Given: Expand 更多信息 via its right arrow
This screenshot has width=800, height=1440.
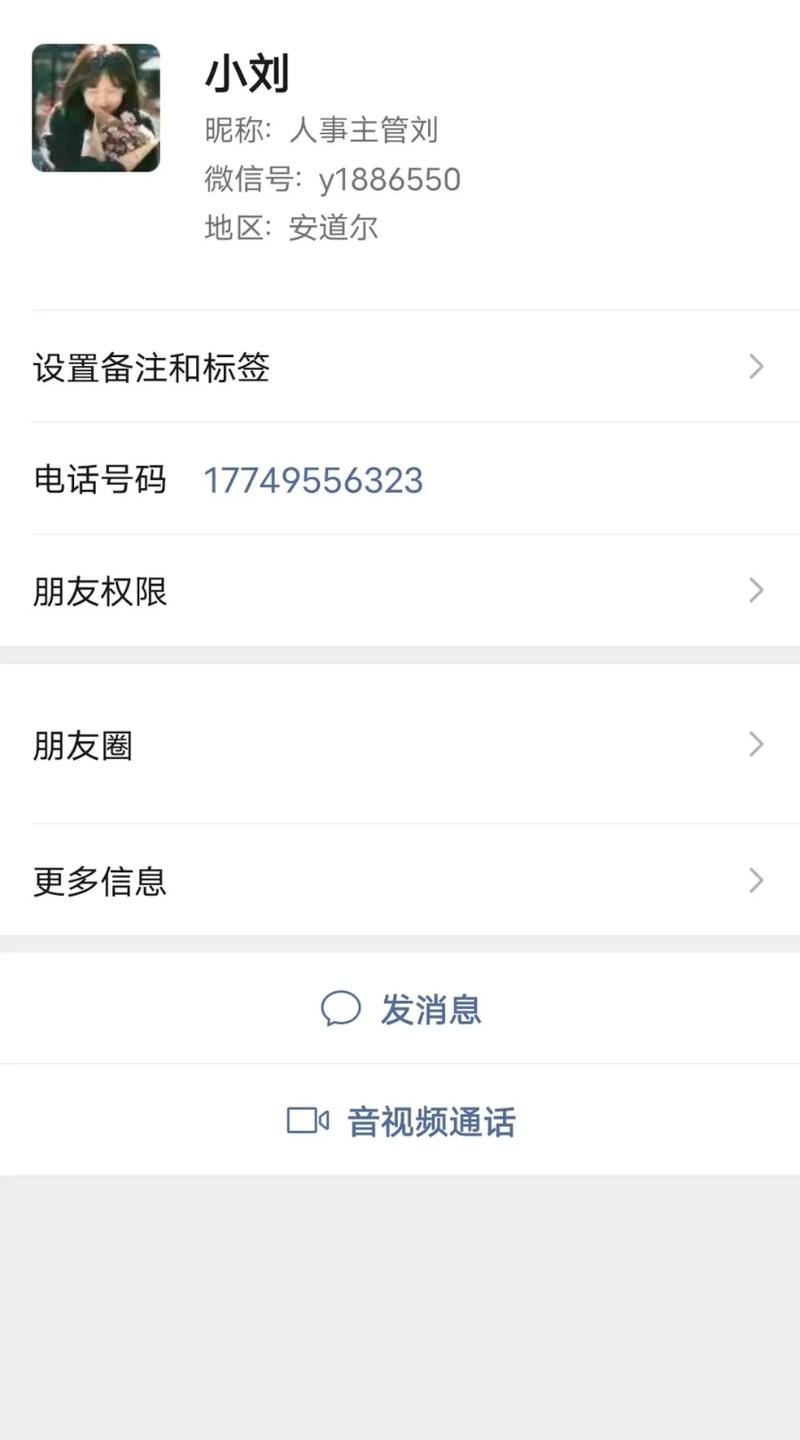Looking at the screenshot, I should (x=756, y=881).
